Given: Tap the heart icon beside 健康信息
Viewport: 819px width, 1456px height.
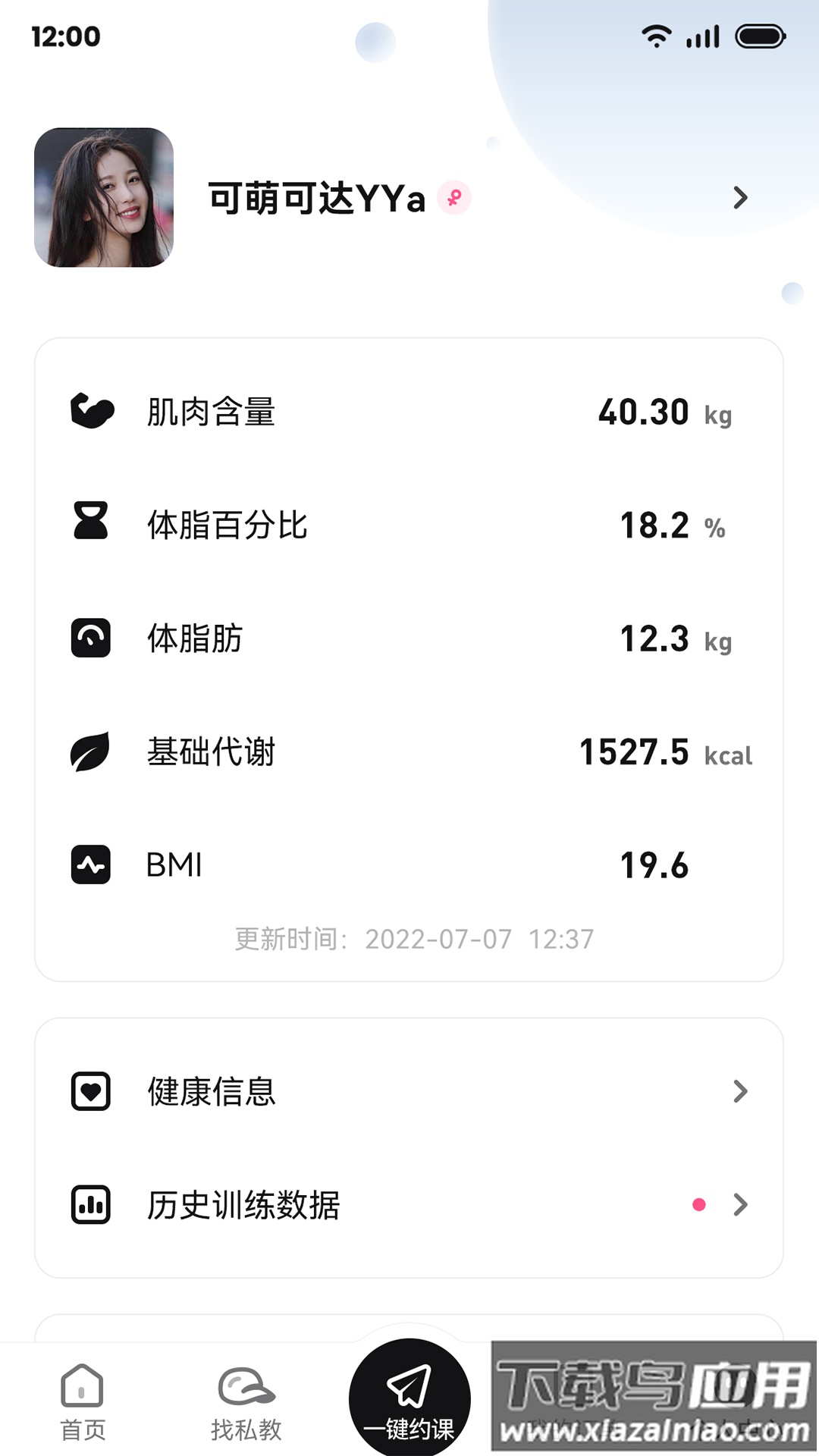Looking at the screenshot, I should (91, 1092).
